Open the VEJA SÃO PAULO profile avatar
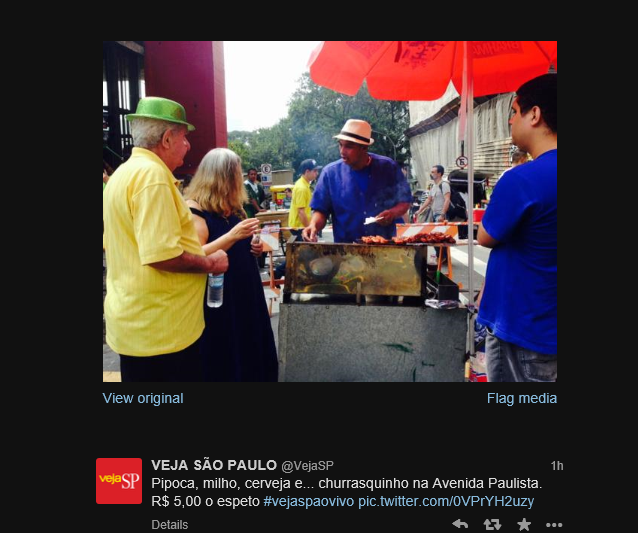Screen dimensions: 638x533 click(119, 481)
